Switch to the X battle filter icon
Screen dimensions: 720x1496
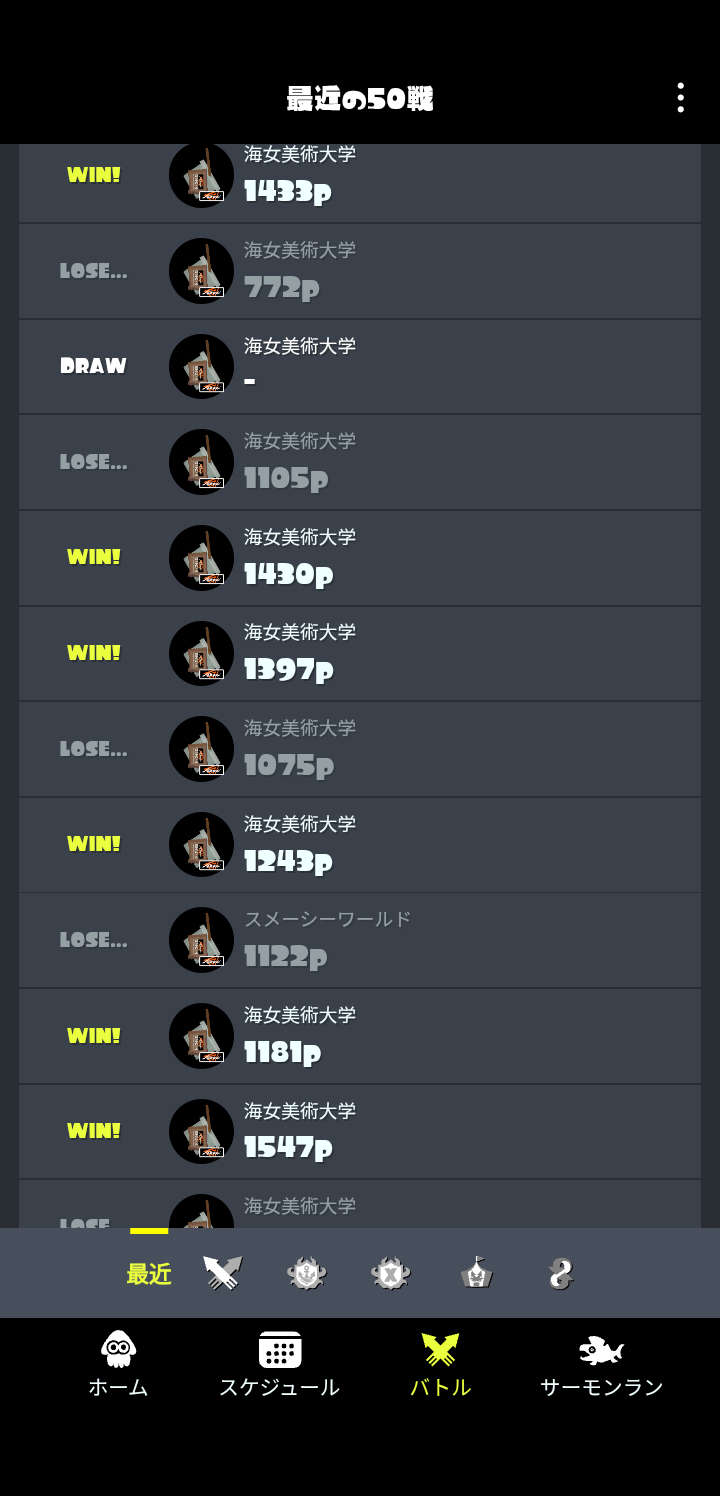tap(391, 1273)
